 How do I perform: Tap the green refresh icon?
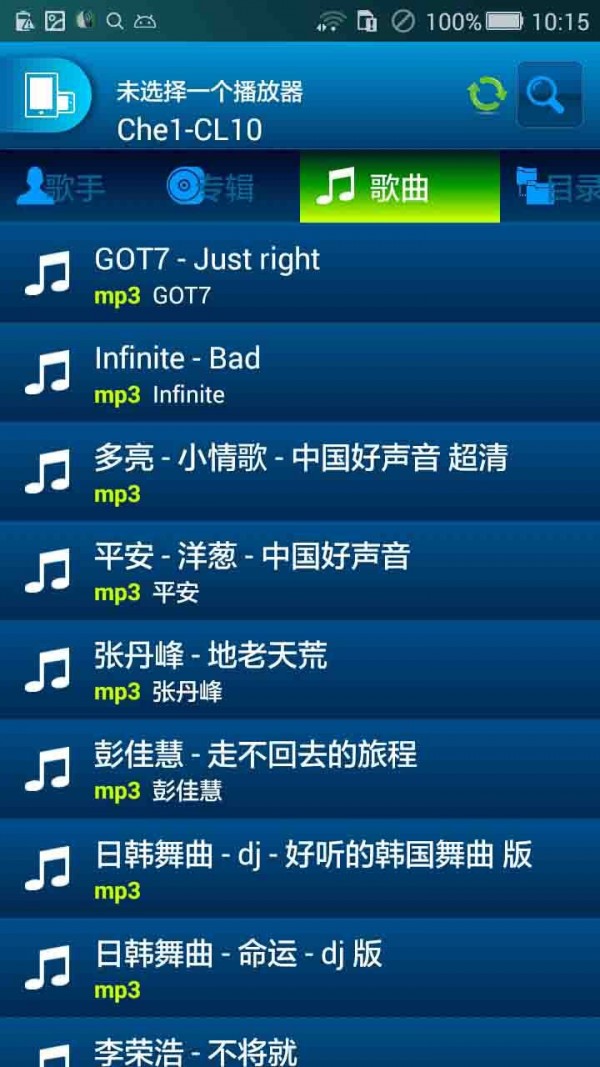pyautogui.click(x=486, y=94)
